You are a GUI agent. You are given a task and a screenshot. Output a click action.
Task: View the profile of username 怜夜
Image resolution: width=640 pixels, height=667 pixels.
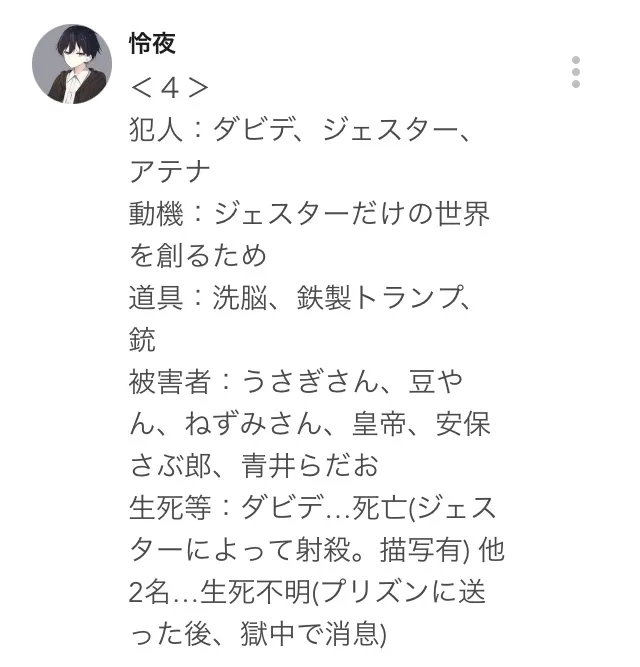(152, 43)
